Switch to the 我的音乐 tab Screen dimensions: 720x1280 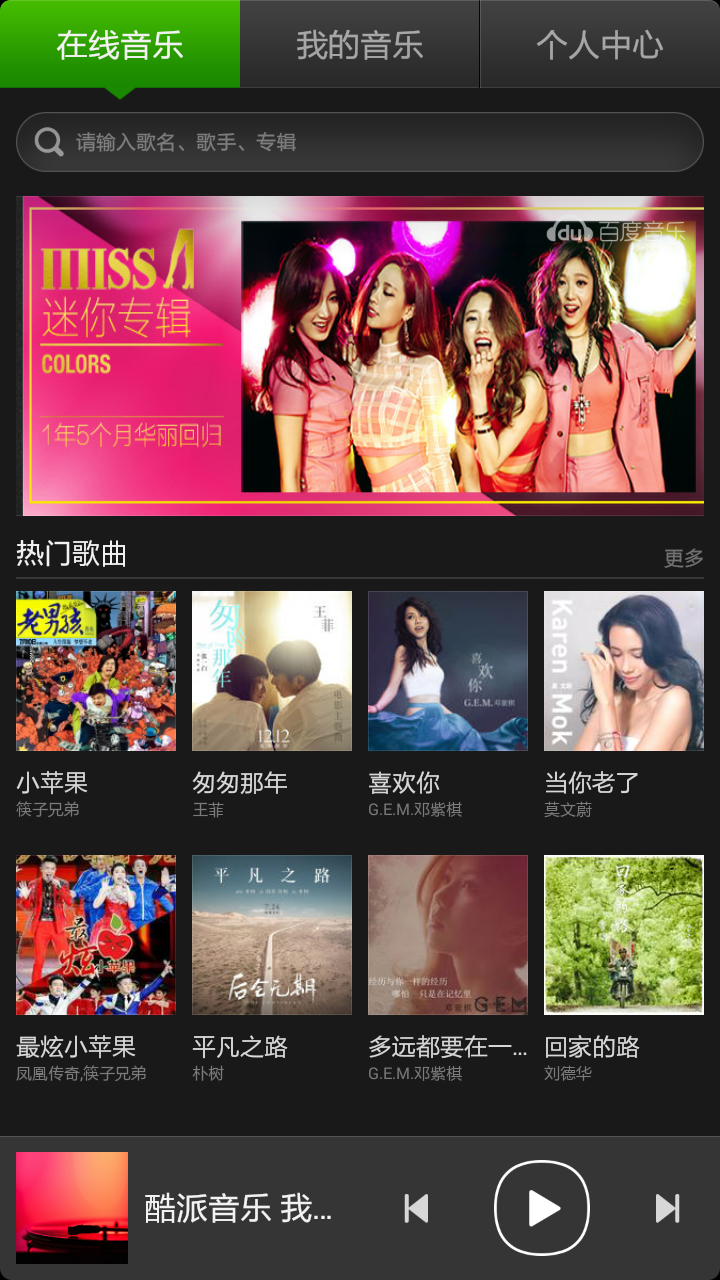(360, 45)
